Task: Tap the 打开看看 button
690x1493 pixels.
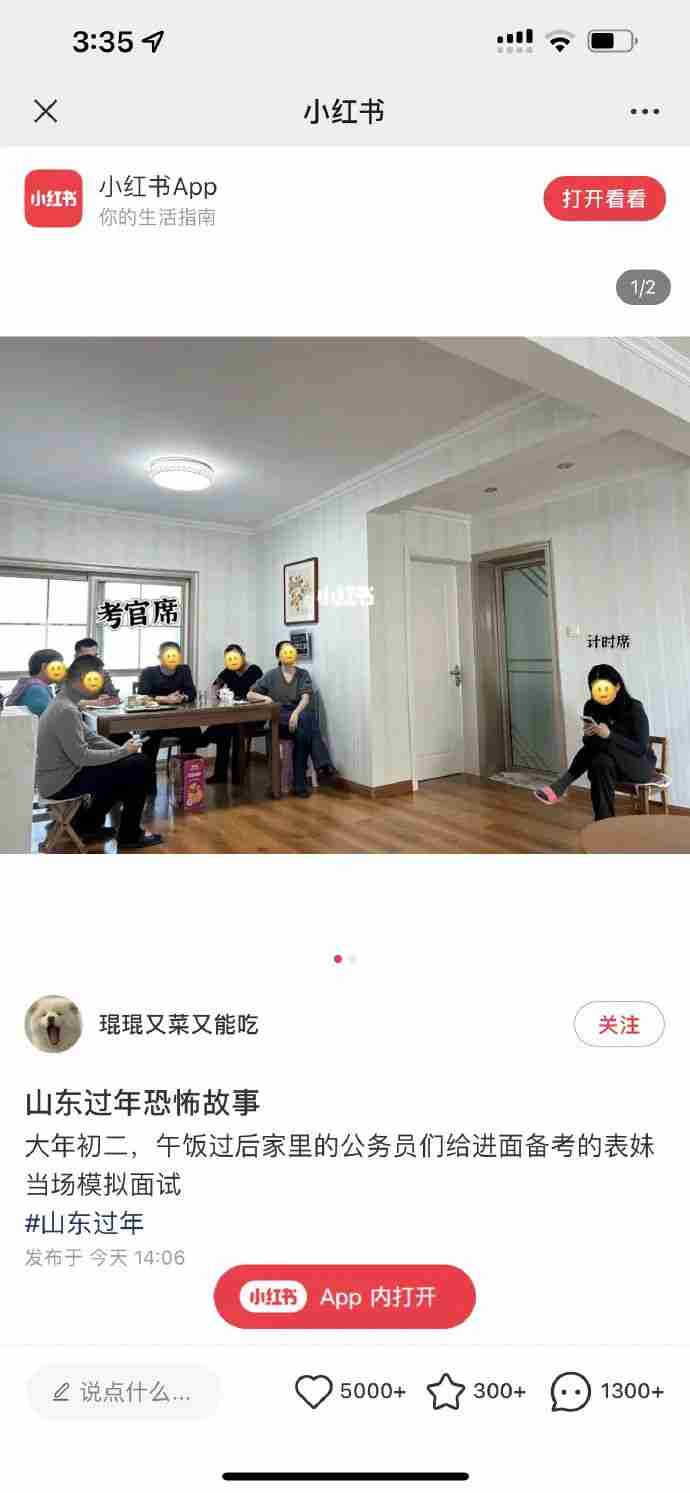Action: 604,199
